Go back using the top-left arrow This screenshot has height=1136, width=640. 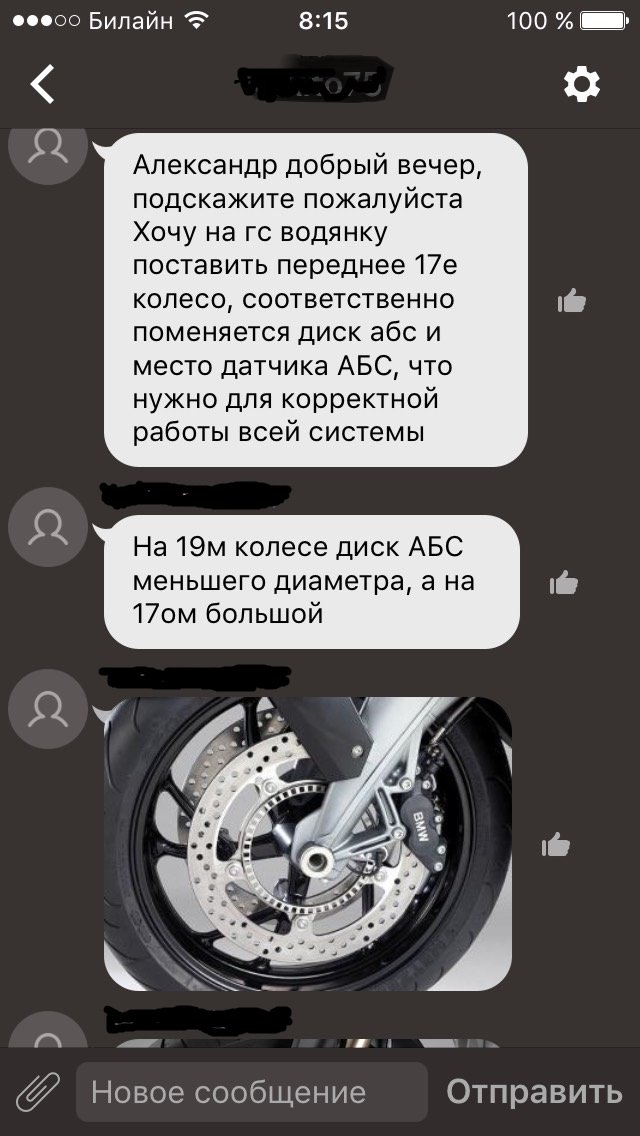43,85
